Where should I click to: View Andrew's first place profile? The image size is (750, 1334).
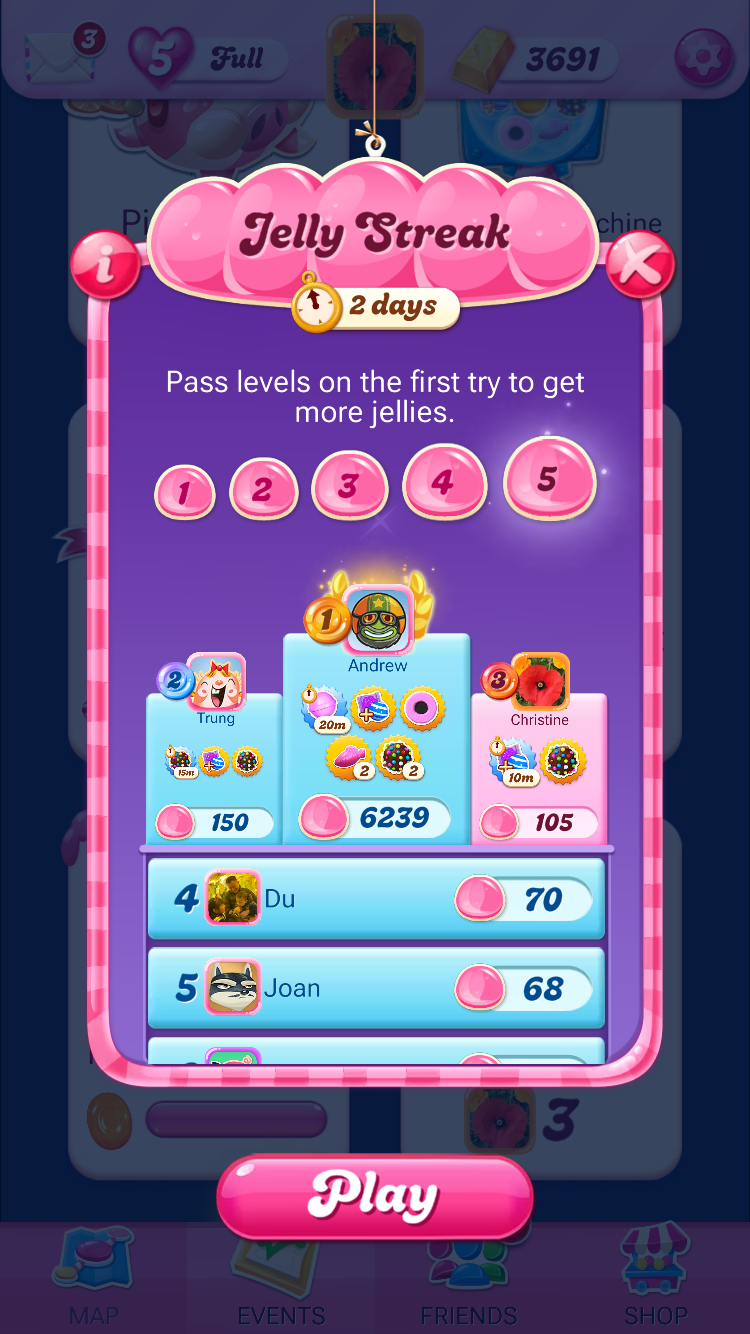(378, 619)
